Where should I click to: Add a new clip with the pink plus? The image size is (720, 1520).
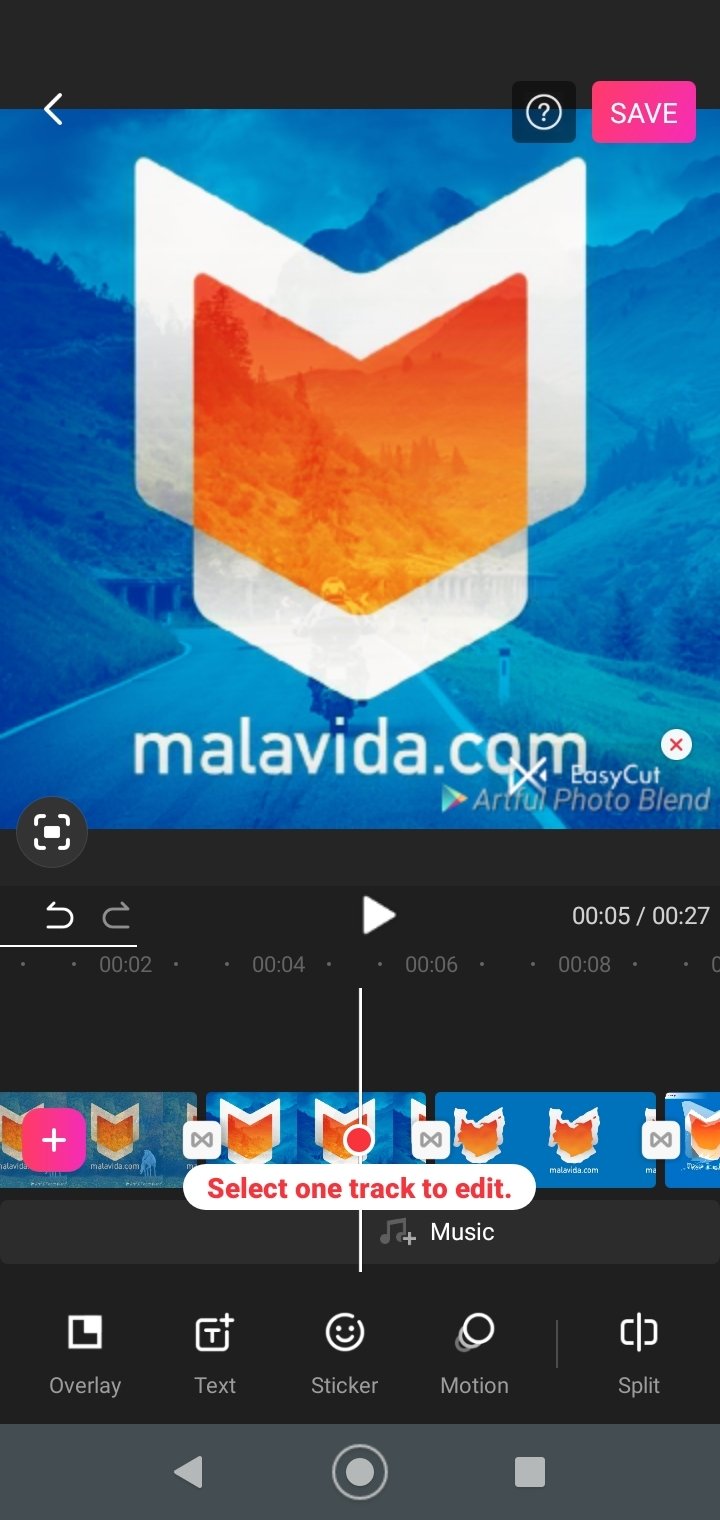click(54, 1140)
